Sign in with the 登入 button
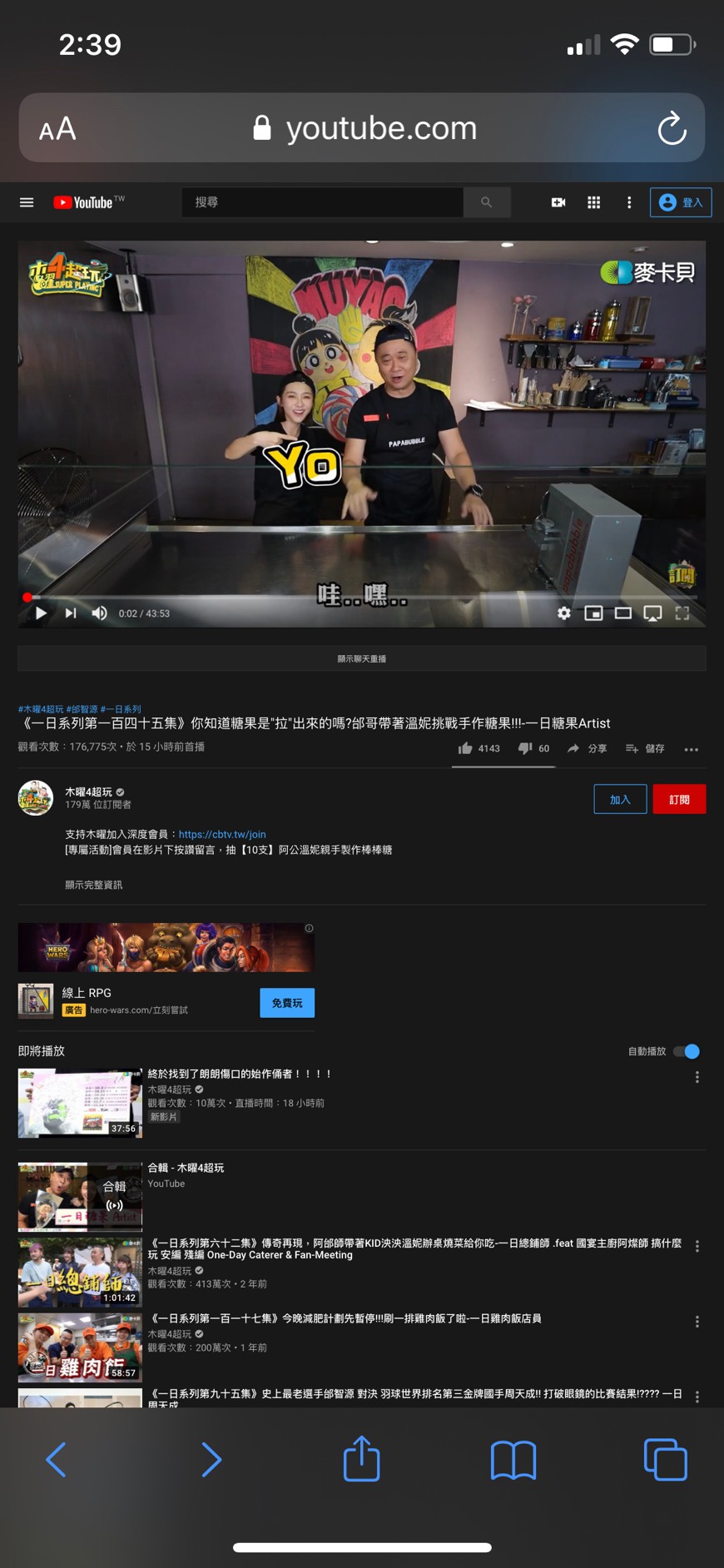Screen dimensions: 724x1568 [681, 202]
